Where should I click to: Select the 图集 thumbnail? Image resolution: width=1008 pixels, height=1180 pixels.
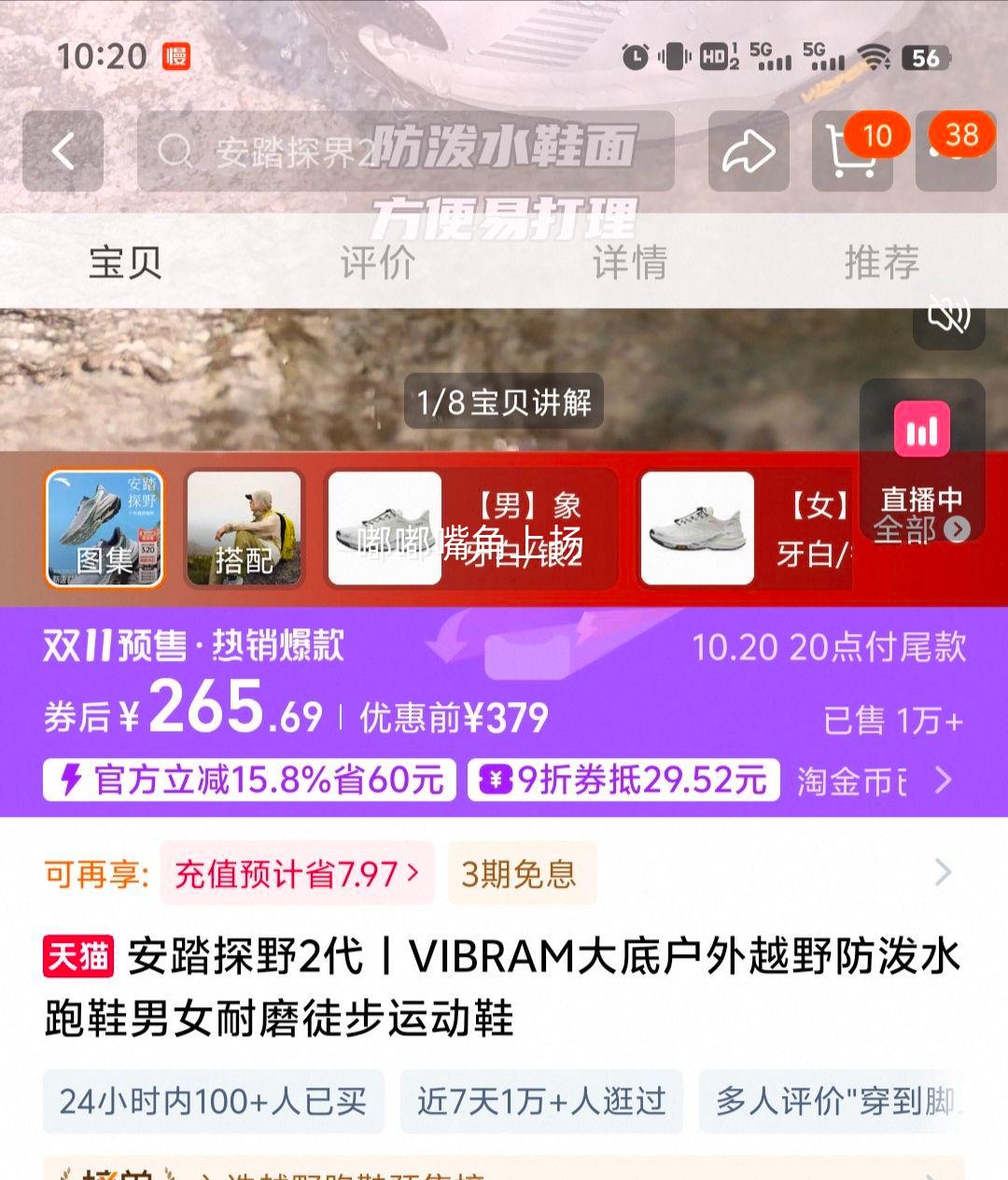pos(105,529)
